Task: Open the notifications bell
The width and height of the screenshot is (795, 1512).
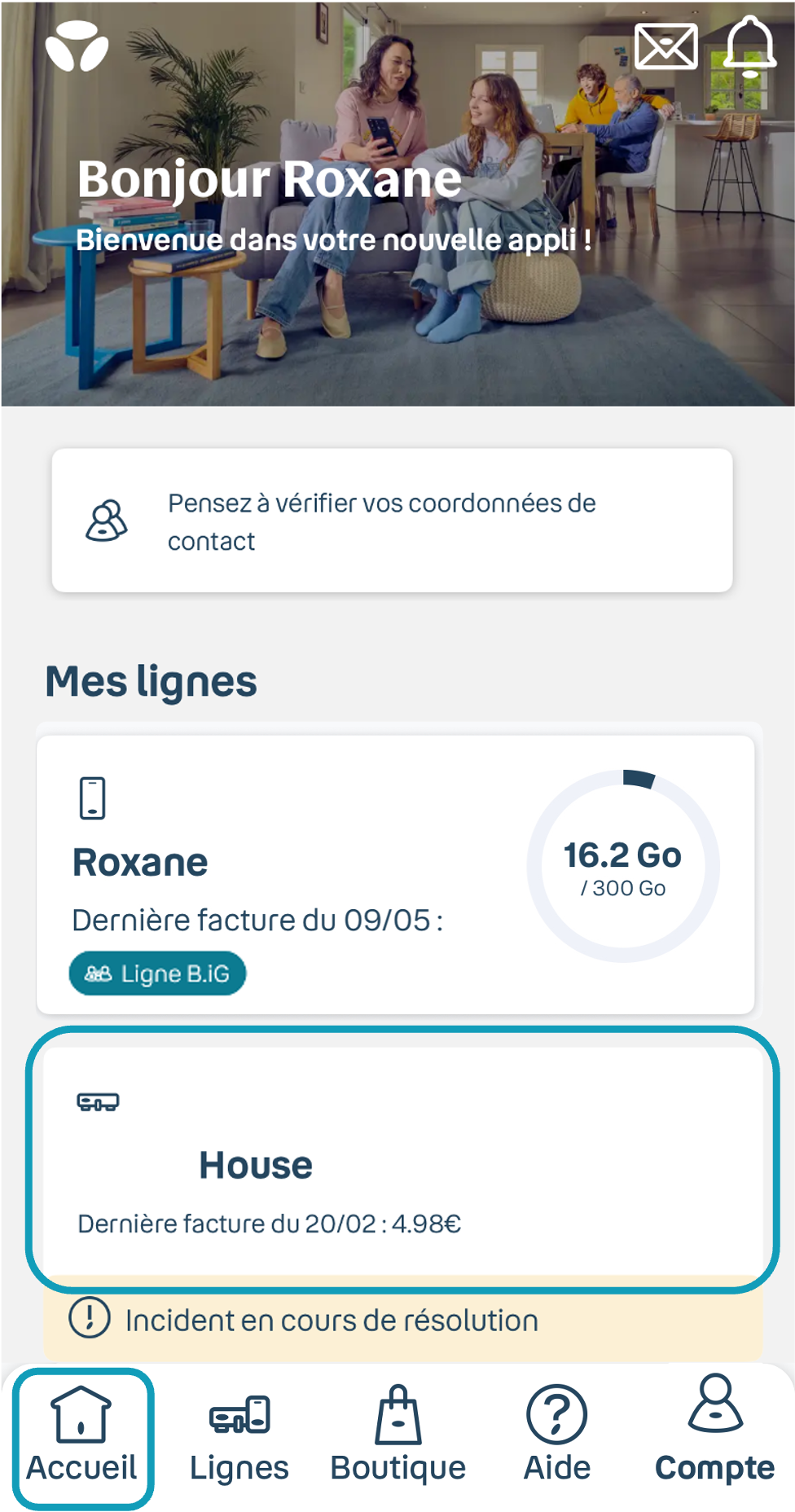Action: (x=749, y=46)
